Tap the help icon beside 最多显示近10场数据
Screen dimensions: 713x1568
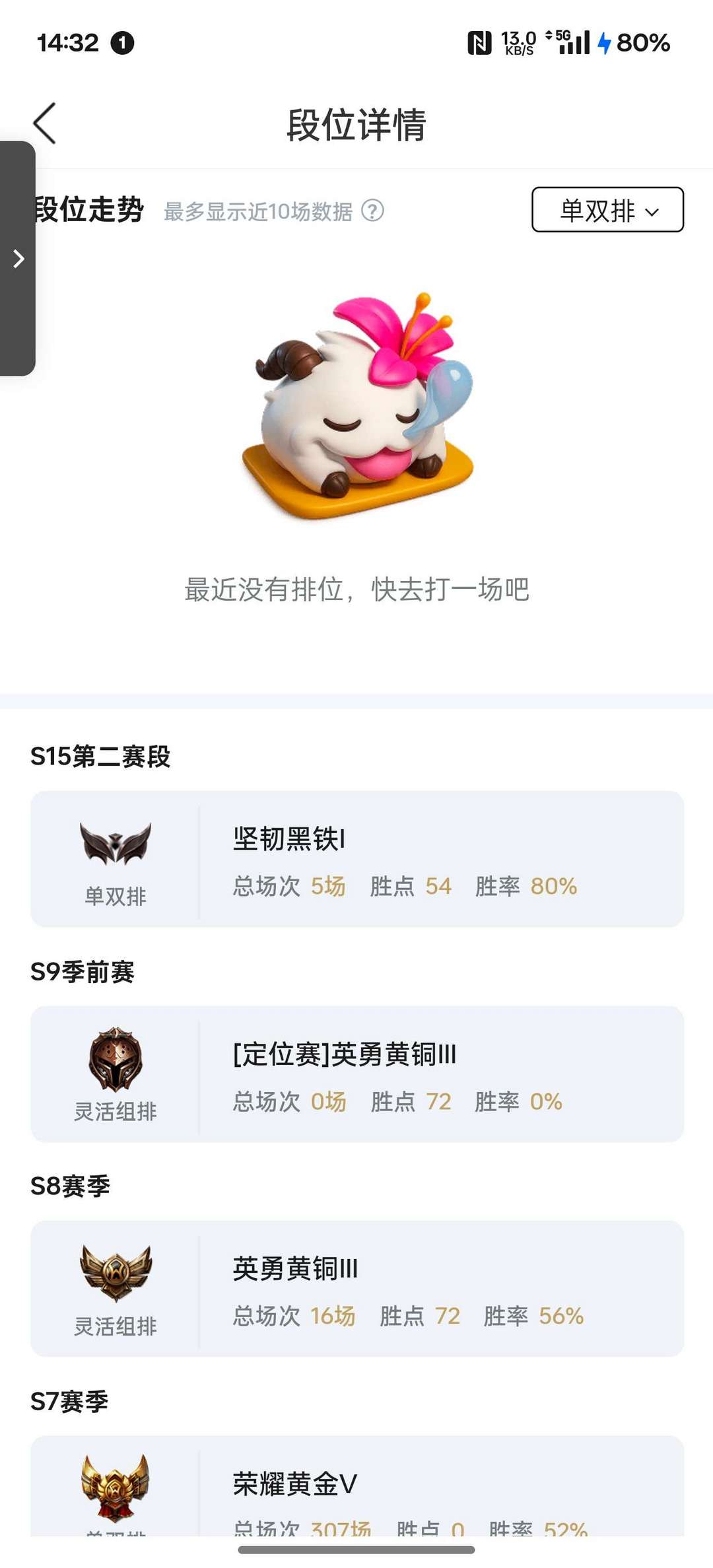click(373, 211)
